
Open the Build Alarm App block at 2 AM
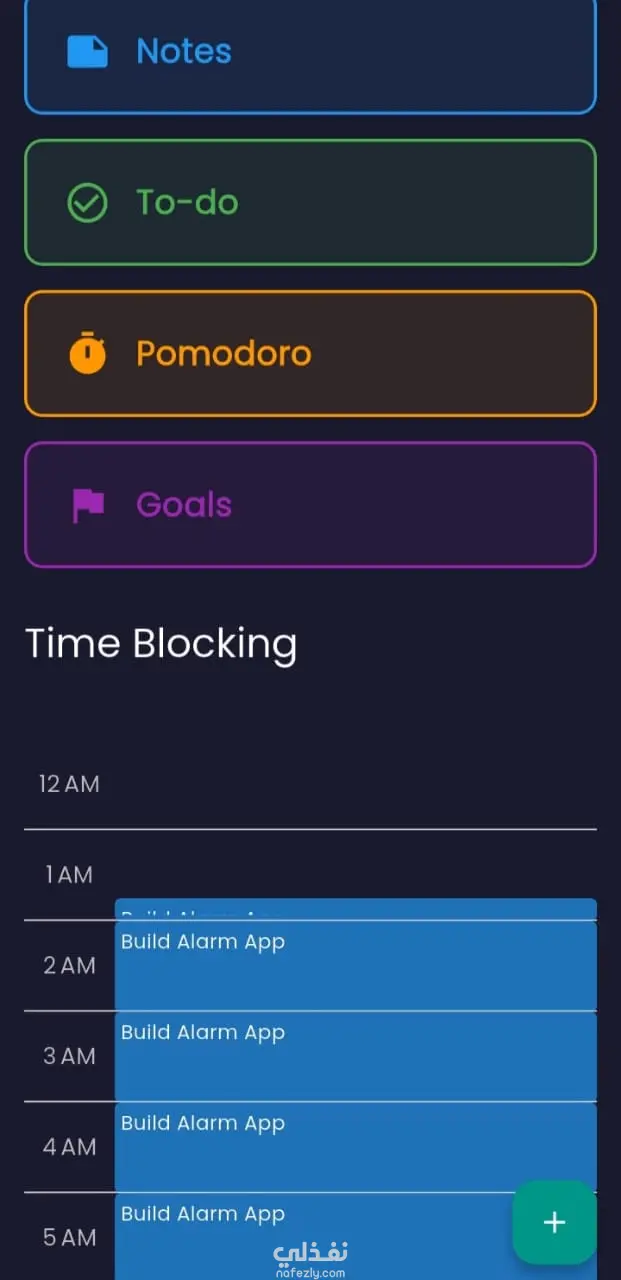point(355,965)
